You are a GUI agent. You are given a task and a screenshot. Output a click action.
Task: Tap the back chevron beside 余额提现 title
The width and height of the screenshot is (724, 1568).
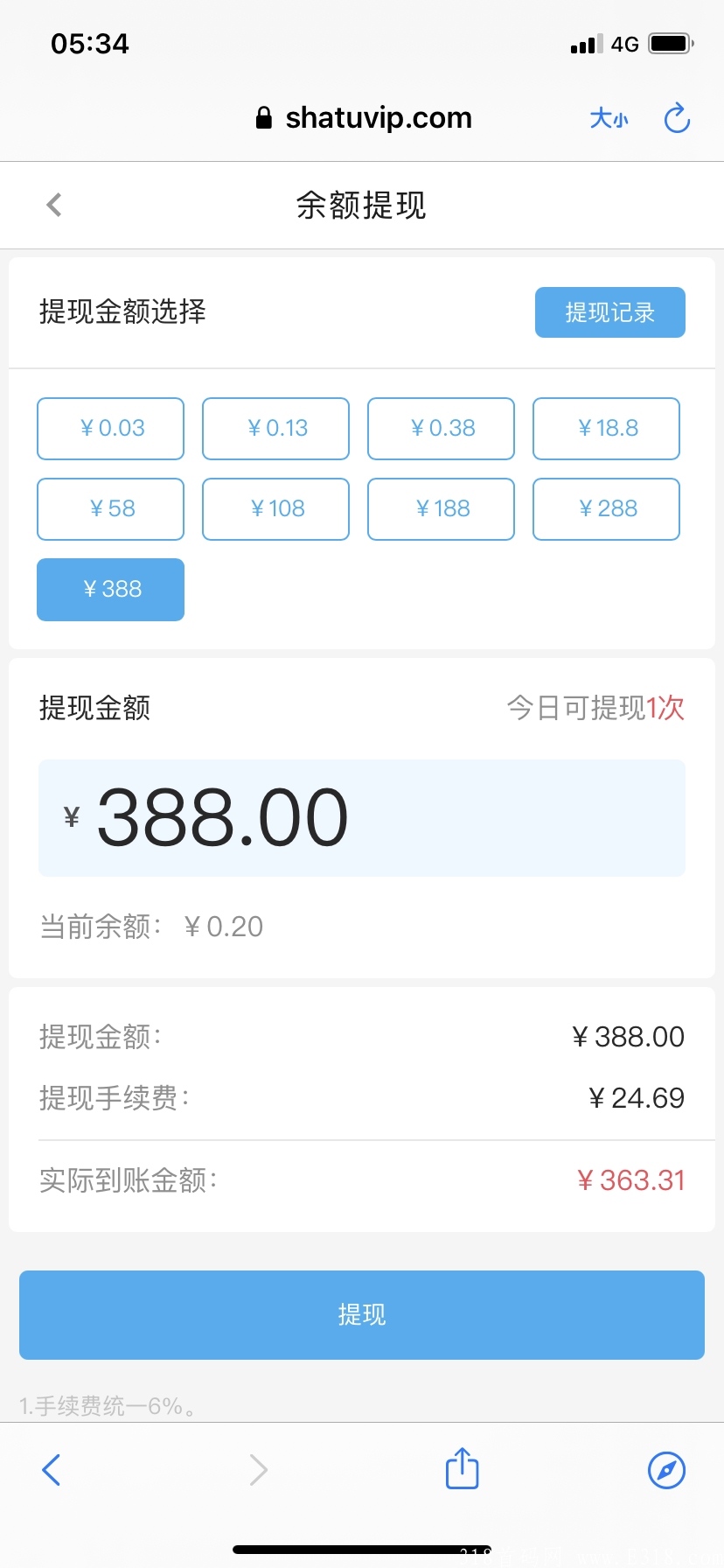52,205
